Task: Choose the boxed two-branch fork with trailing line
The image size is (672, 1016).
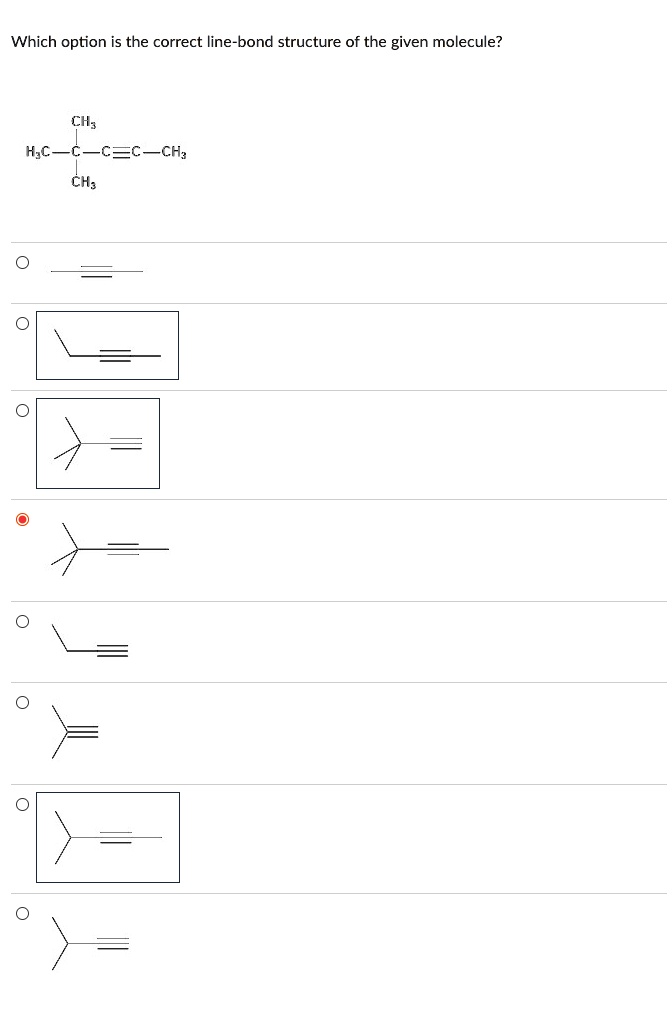Action: tap(22, 804)
